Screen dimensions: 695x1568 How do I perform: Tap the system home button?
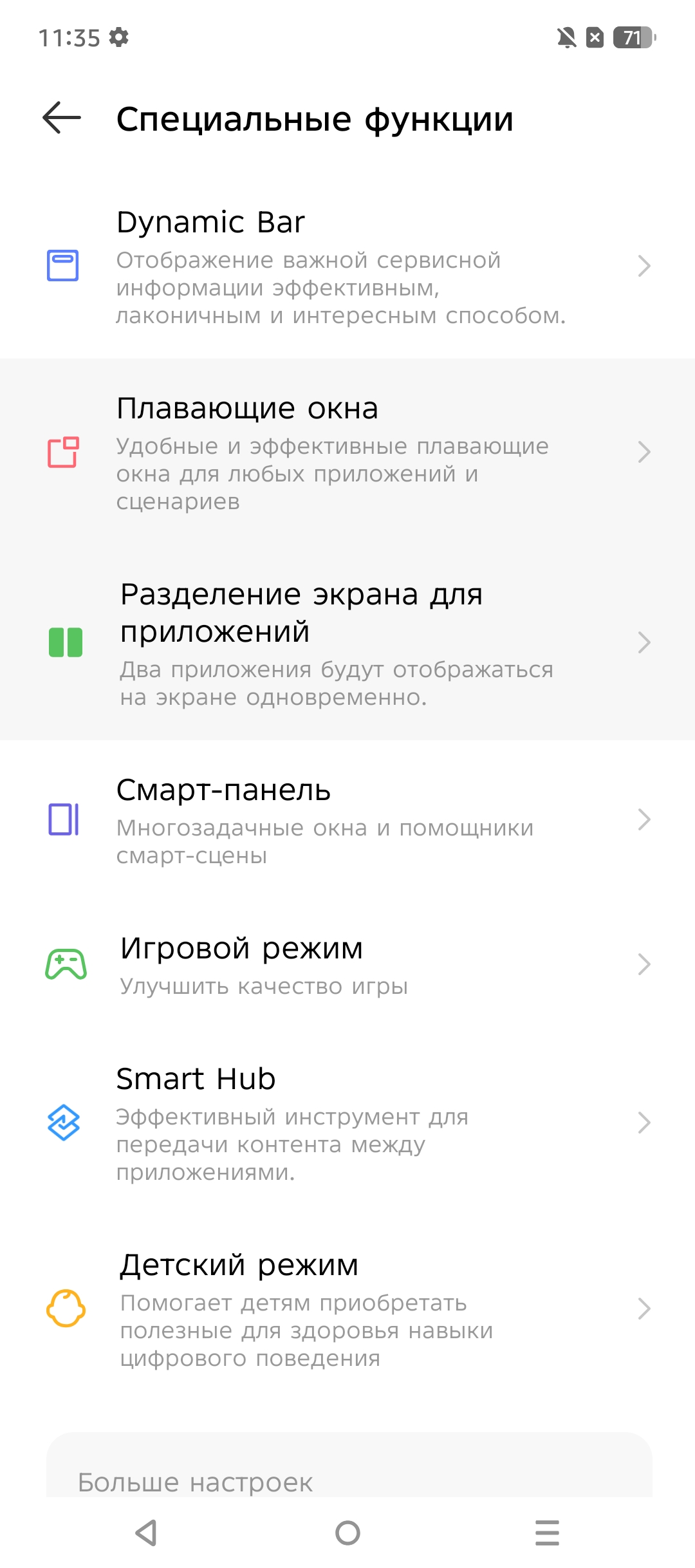(x=347, y=1533)
